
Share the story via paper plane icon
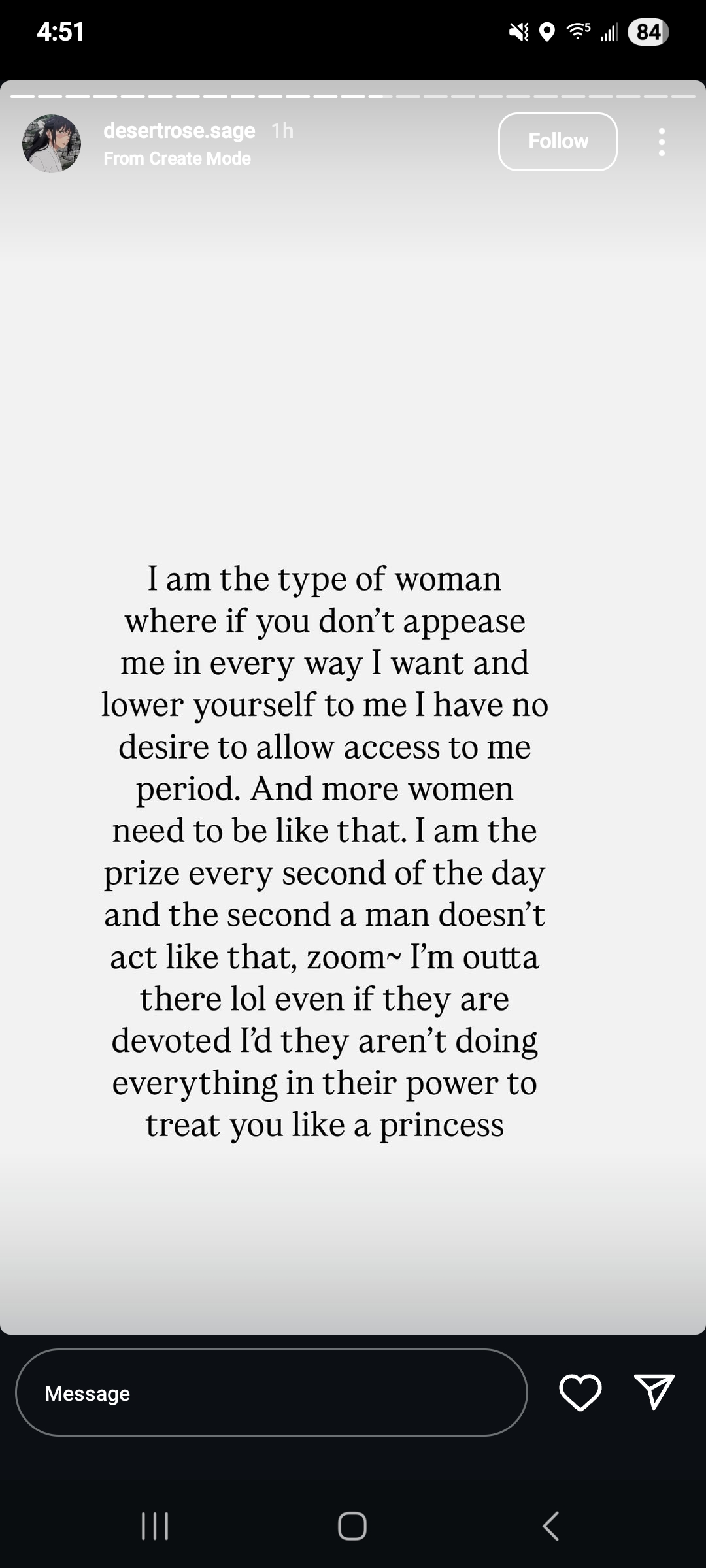[654, 1391]
